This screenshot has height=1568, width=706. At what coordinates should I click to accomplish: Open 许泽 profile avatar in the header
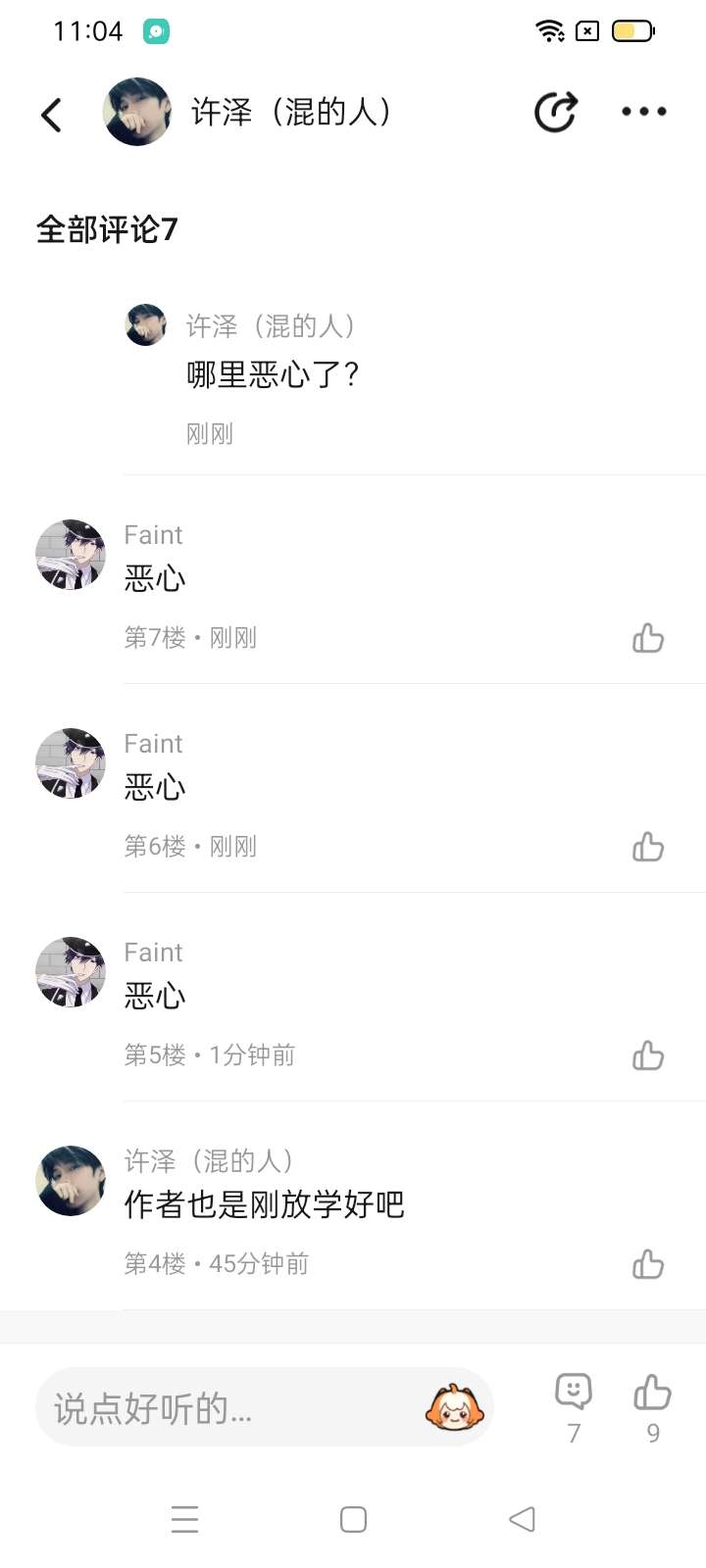coord(137,112)
